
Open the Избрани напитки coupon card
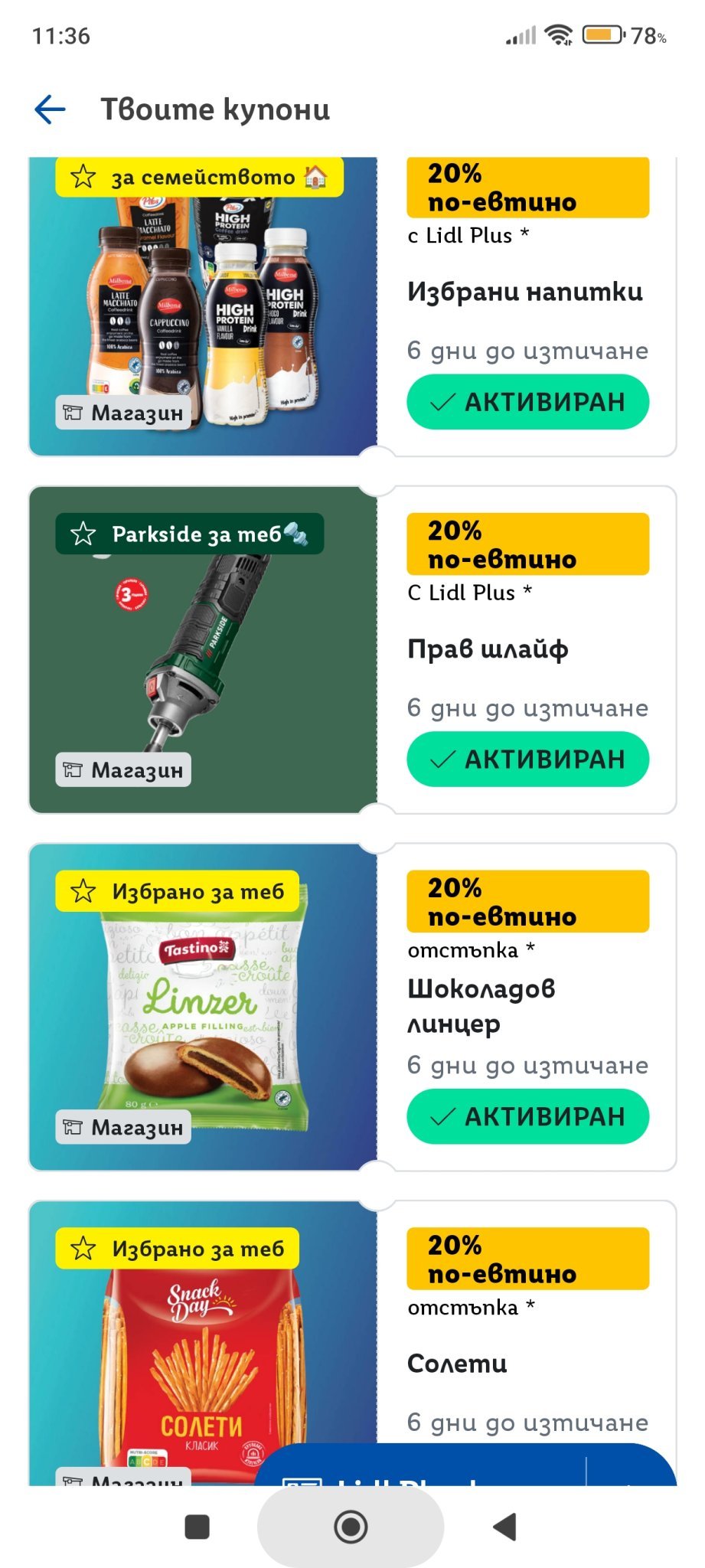click(x=203, y=306)
